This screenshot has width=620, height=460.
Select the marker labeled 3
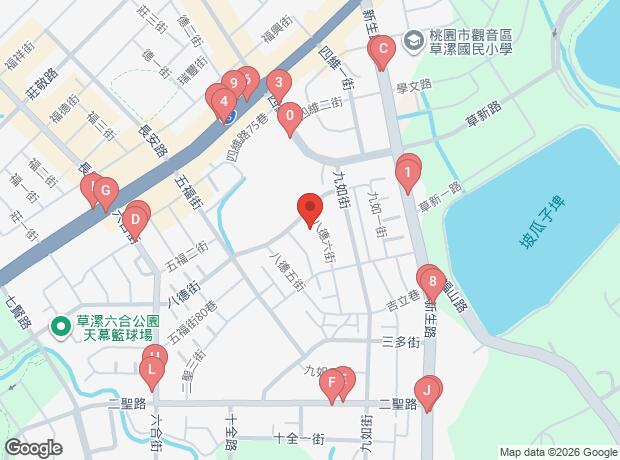[279, 85]
